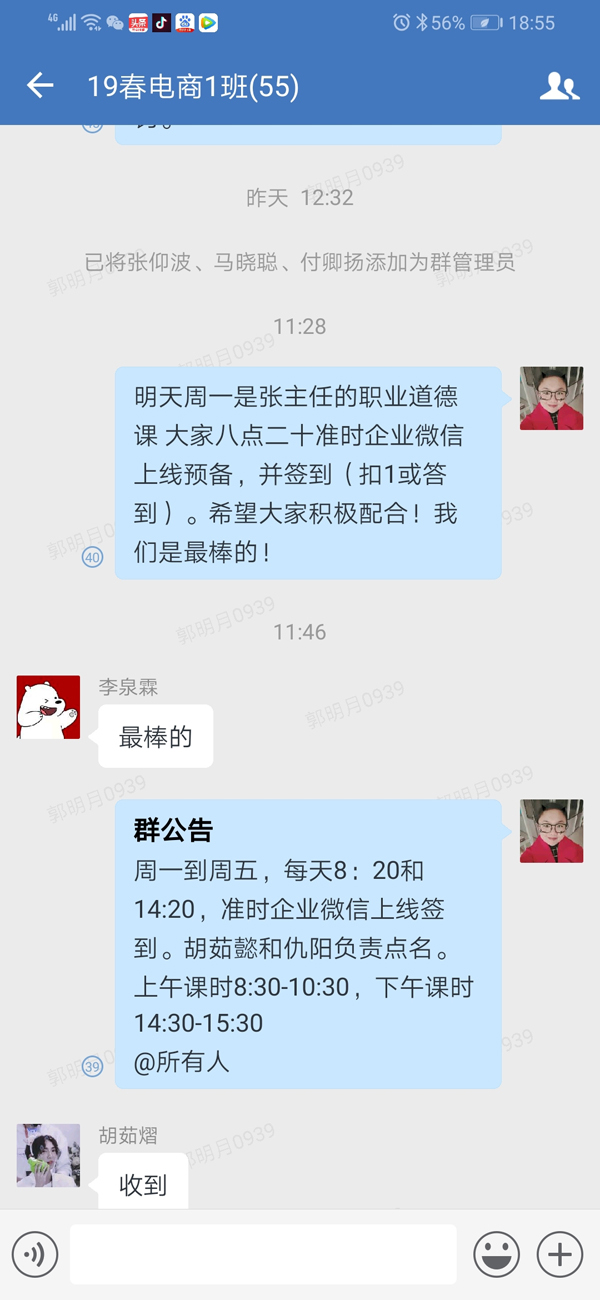This screenshot has width=600, height=1300.
Task: Open the plus attachments menu
Action: (x=560, y=1254)
